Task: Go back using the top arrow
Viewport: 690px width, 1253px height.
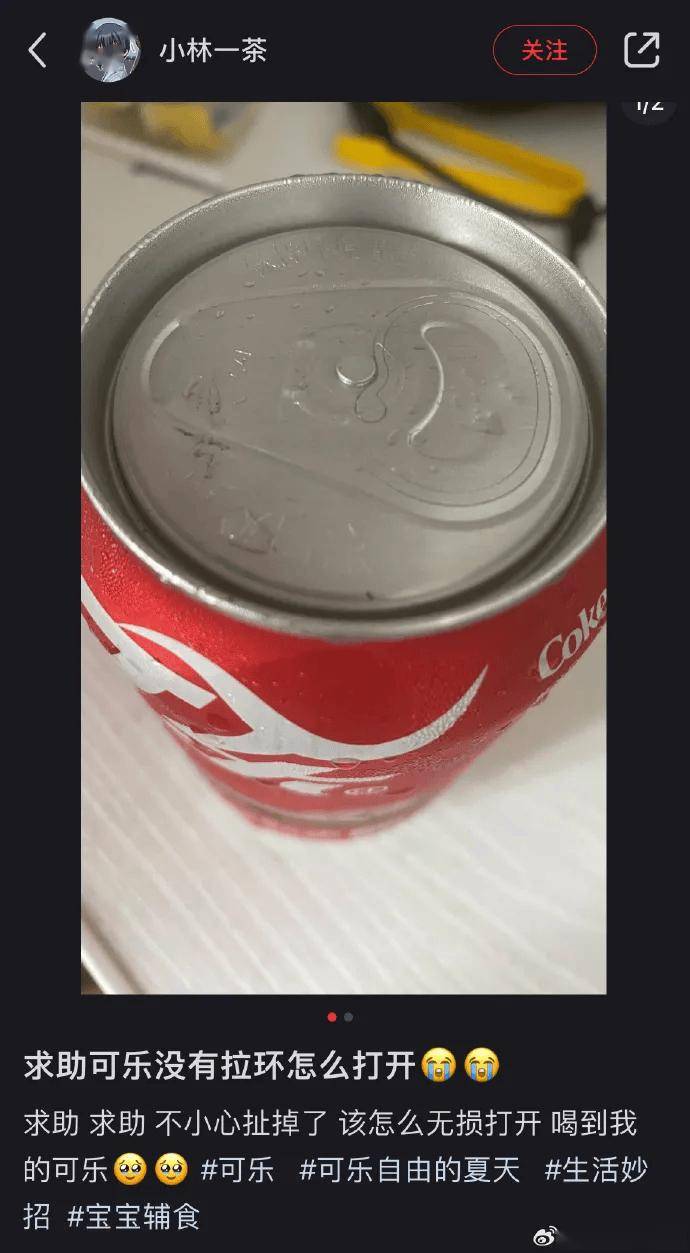Action: (38, 50)
